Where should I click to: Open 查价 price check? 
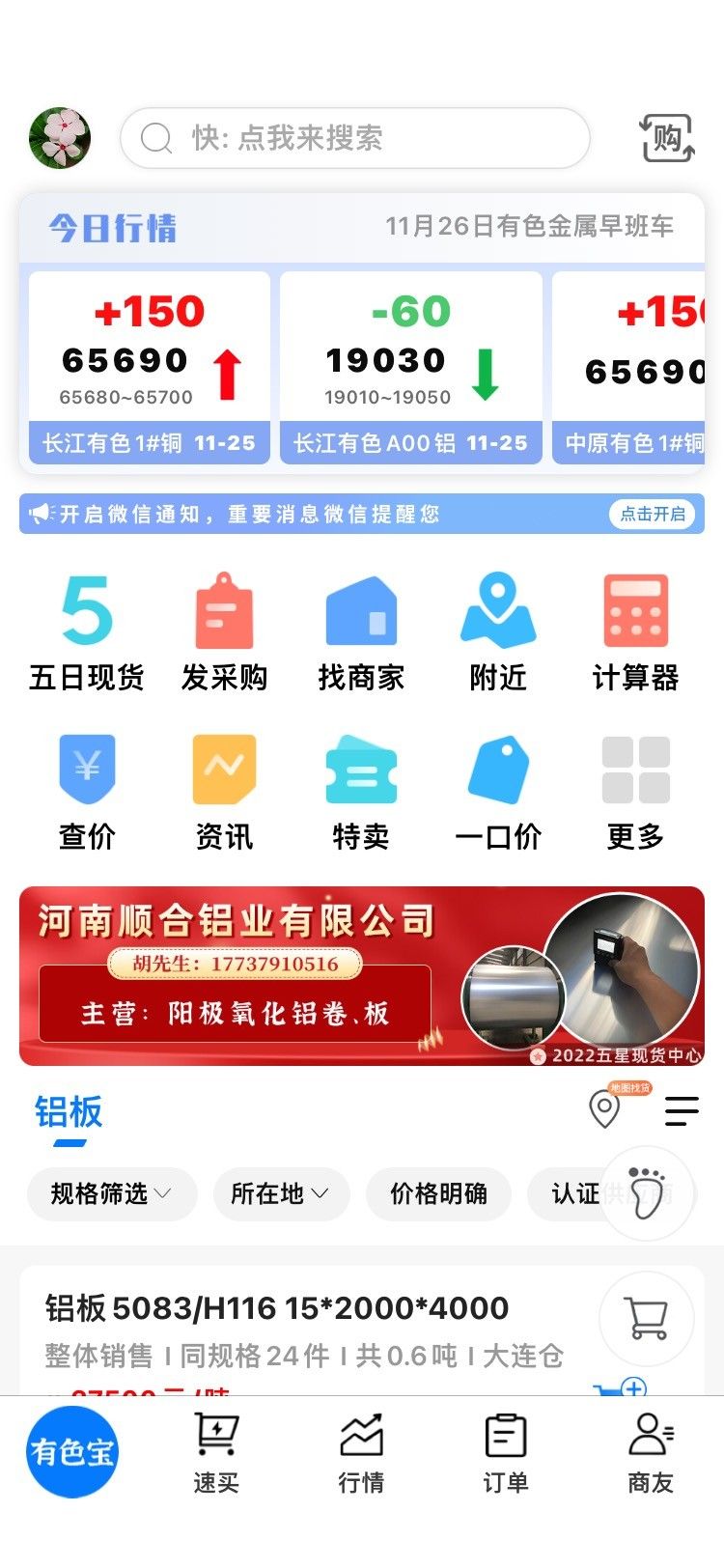[87, 792]
